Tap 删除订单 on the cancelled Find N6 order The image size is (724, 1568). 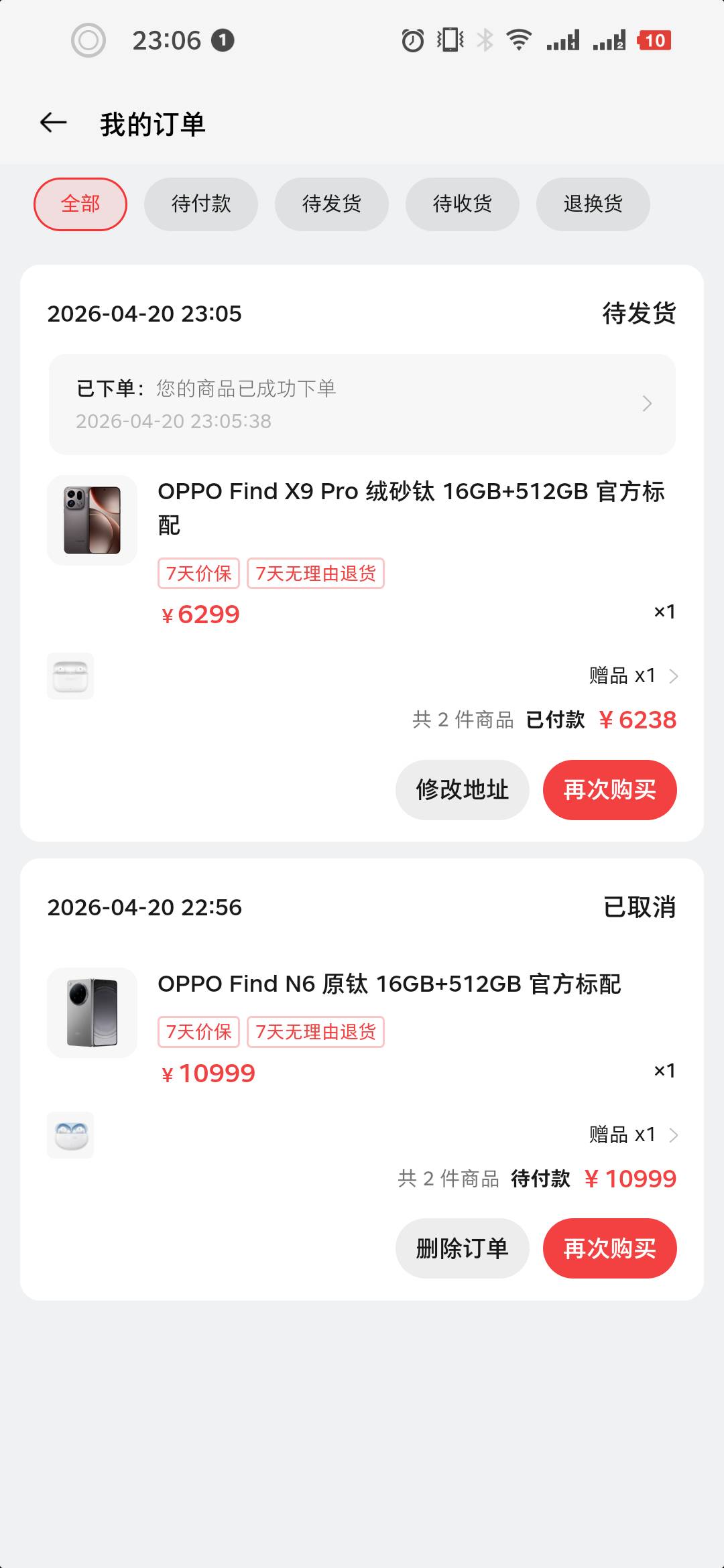[463, 1248]
